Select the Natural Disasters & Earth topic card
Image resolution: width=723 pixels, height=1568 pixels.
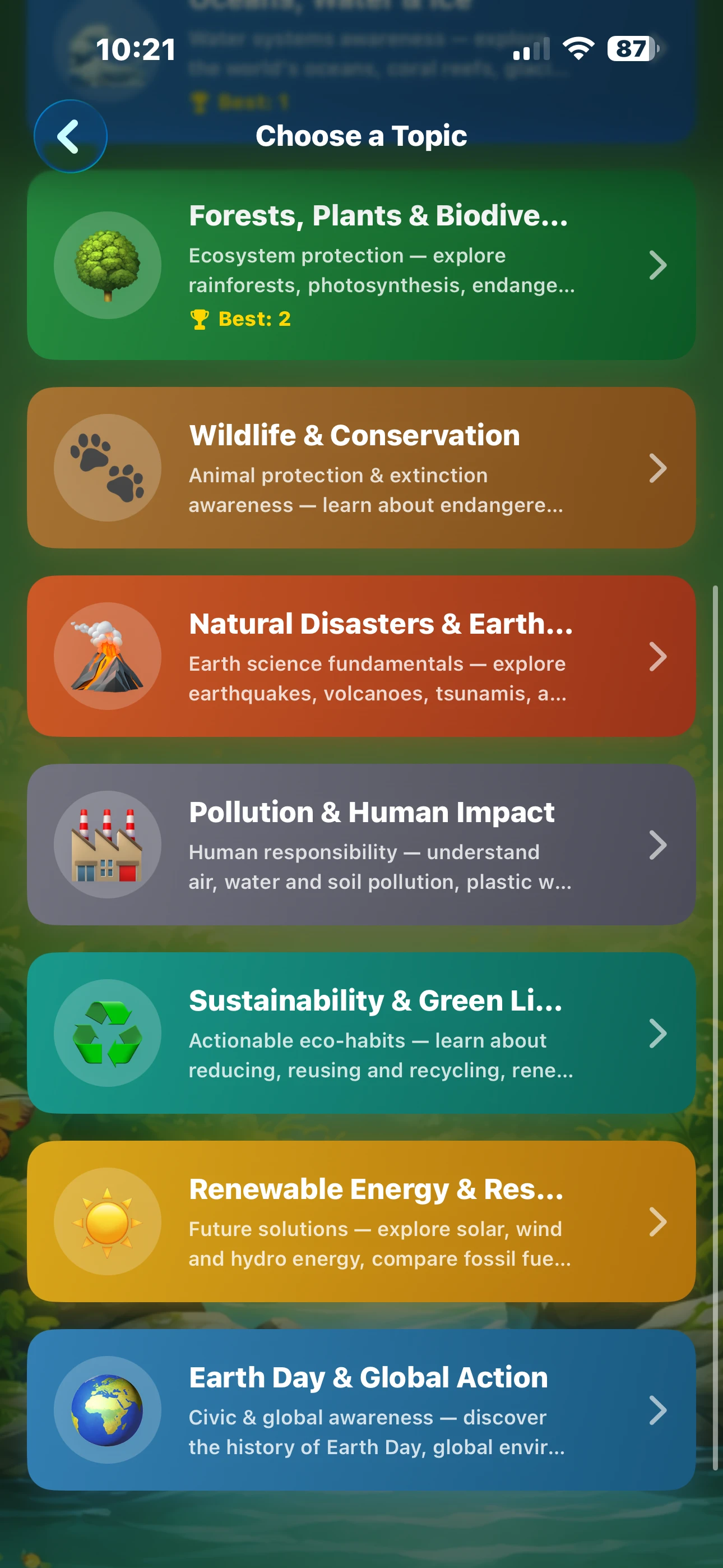[361, 657]
